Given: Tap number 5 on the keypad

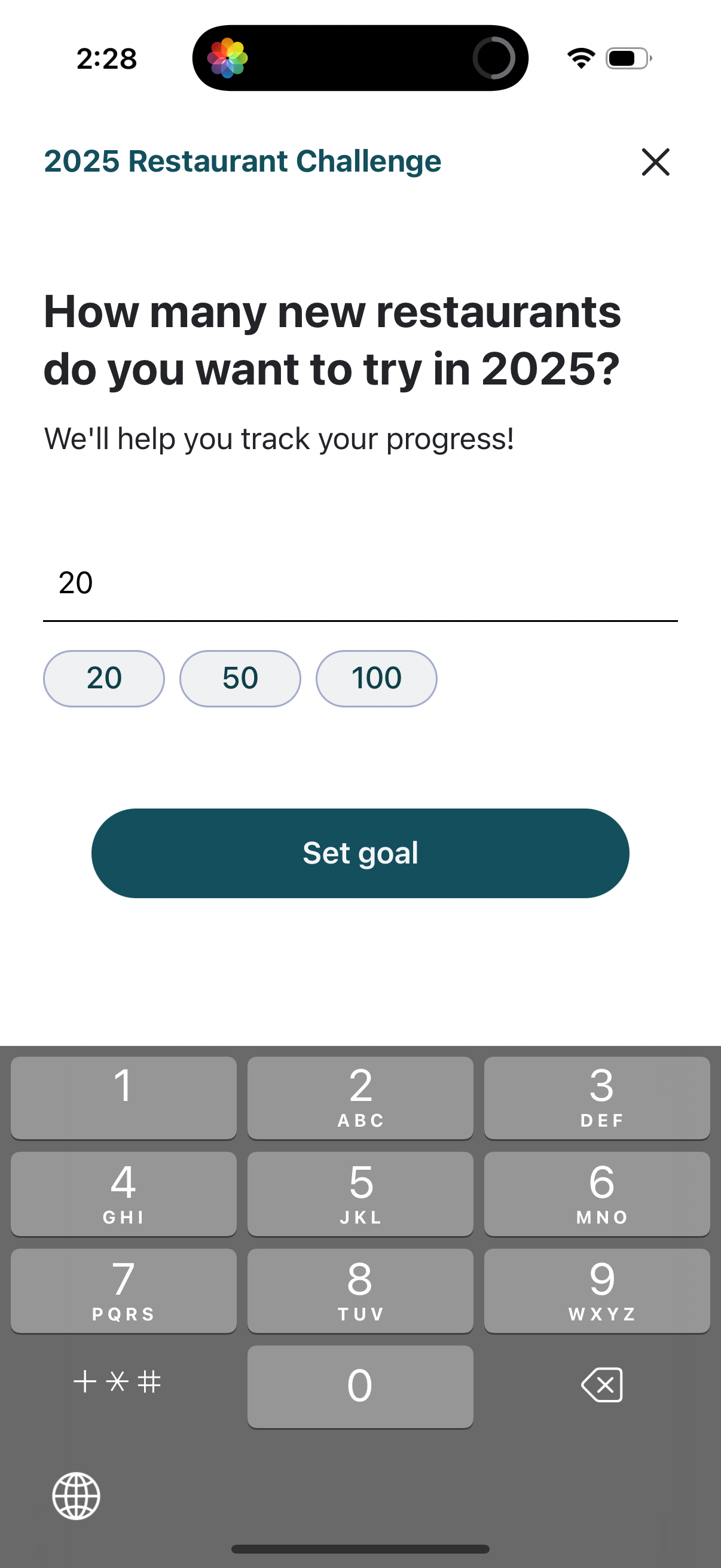Looking at the screenshot, I should [360, 1193].
